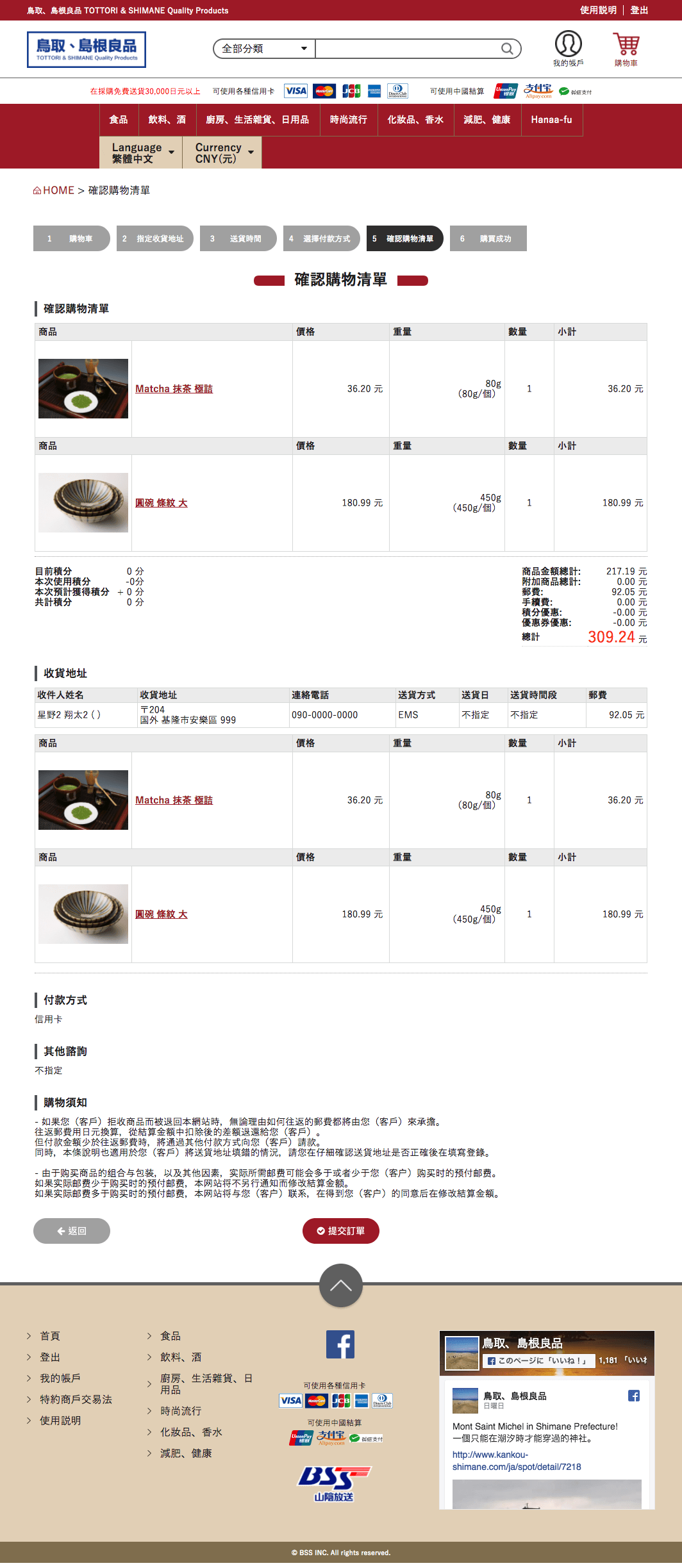Open 特約商戶交易法 footer link

click(76, 1399)
